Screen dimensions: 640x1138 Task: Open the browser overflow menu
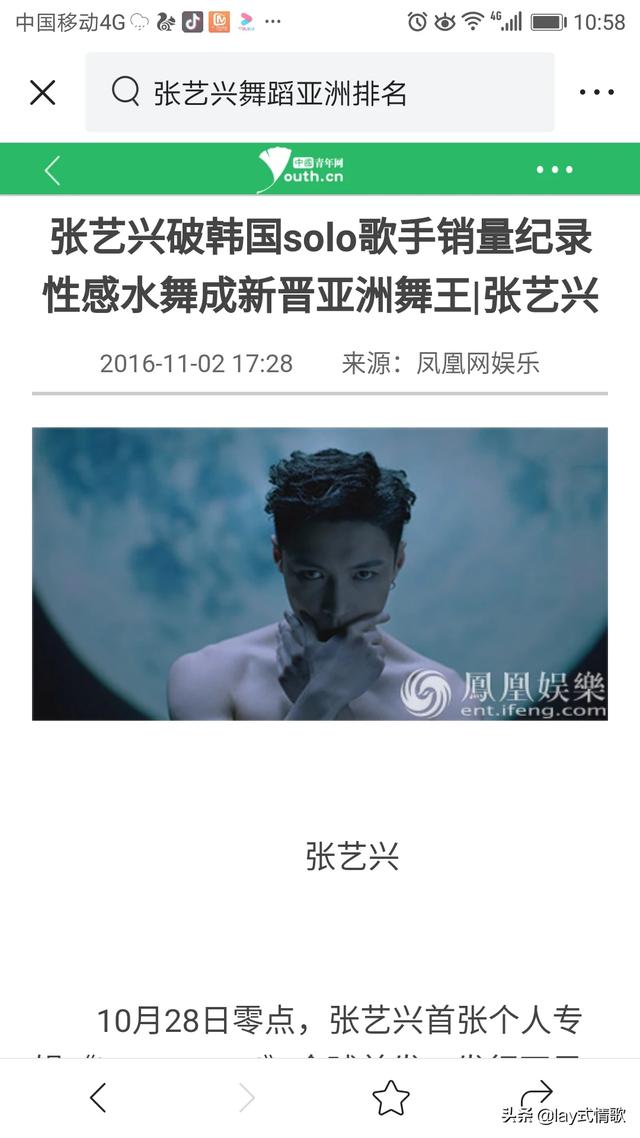597,93
